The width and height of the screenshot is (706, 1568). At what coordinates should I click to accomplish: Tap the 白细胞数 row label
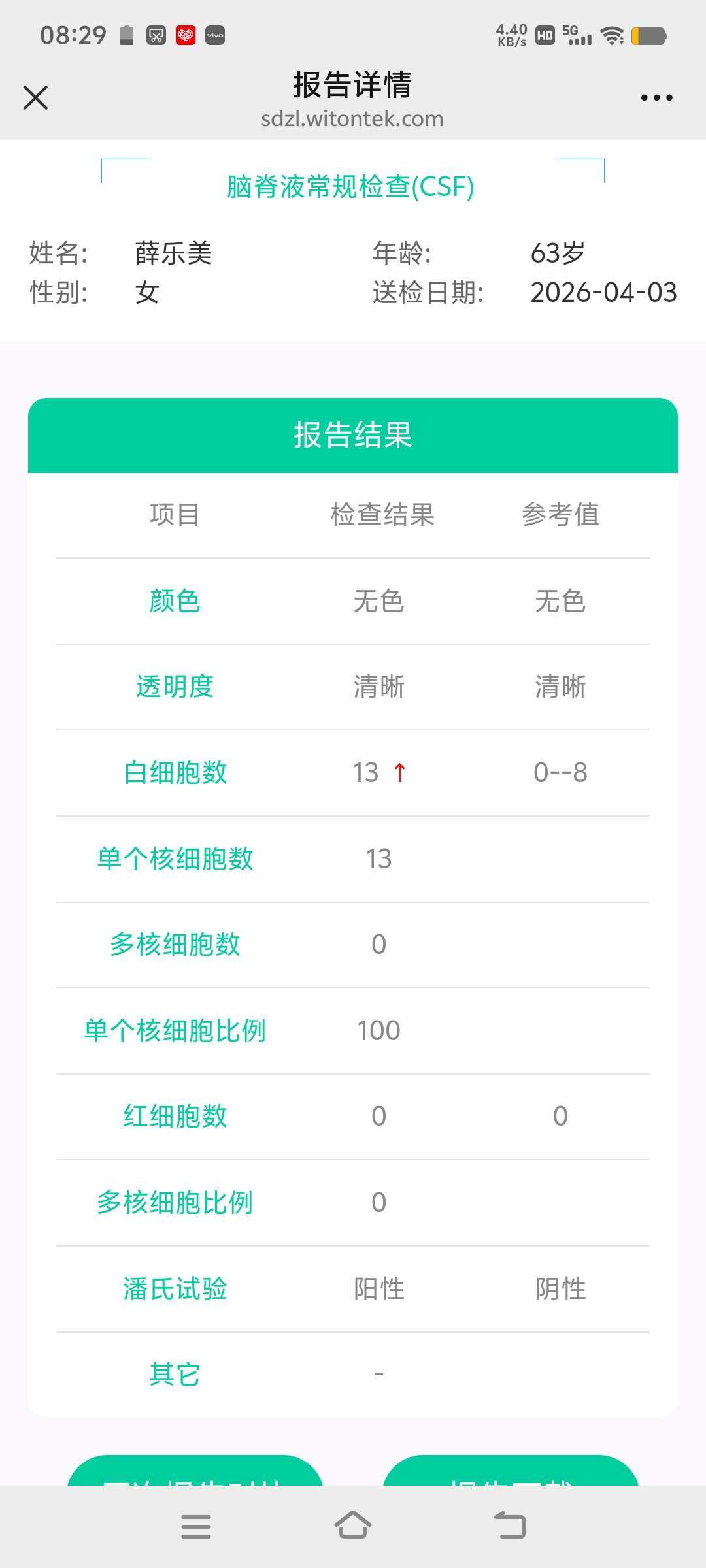tap(175, 773)
